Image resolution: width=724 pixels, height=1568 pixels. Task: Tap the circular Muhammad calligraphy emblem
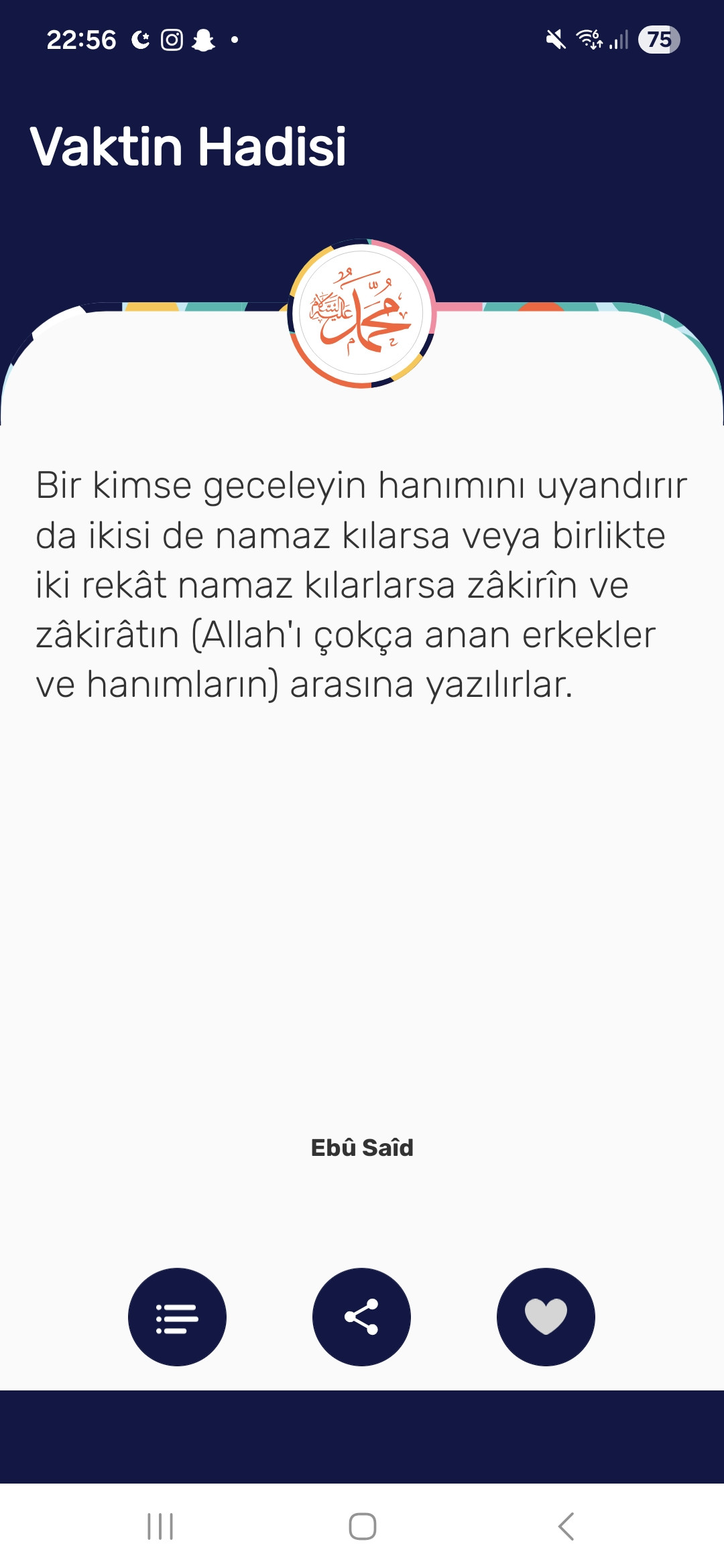(362, 312)
